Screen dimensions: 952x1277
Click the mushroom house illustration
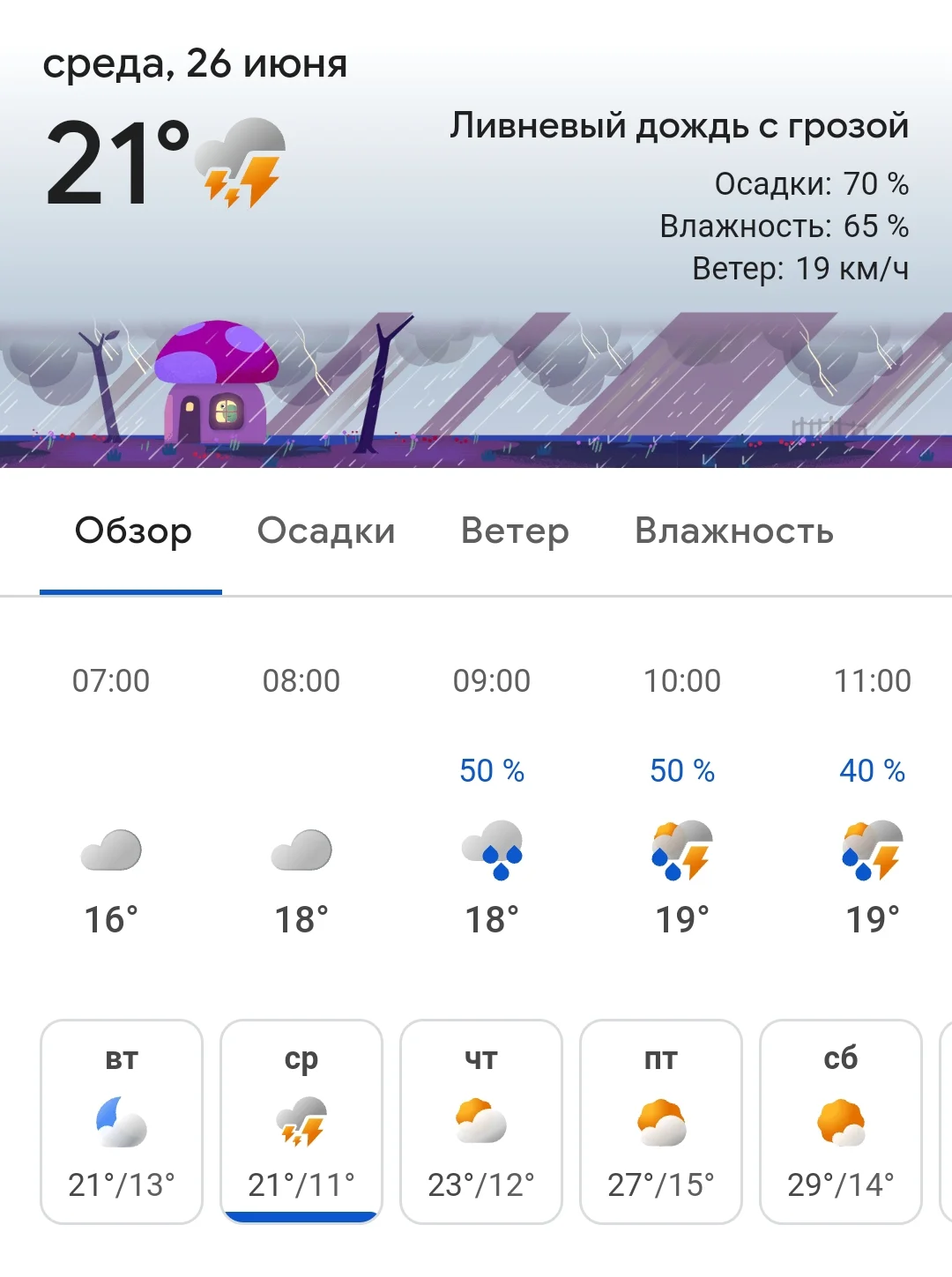[x=215, y=383]
